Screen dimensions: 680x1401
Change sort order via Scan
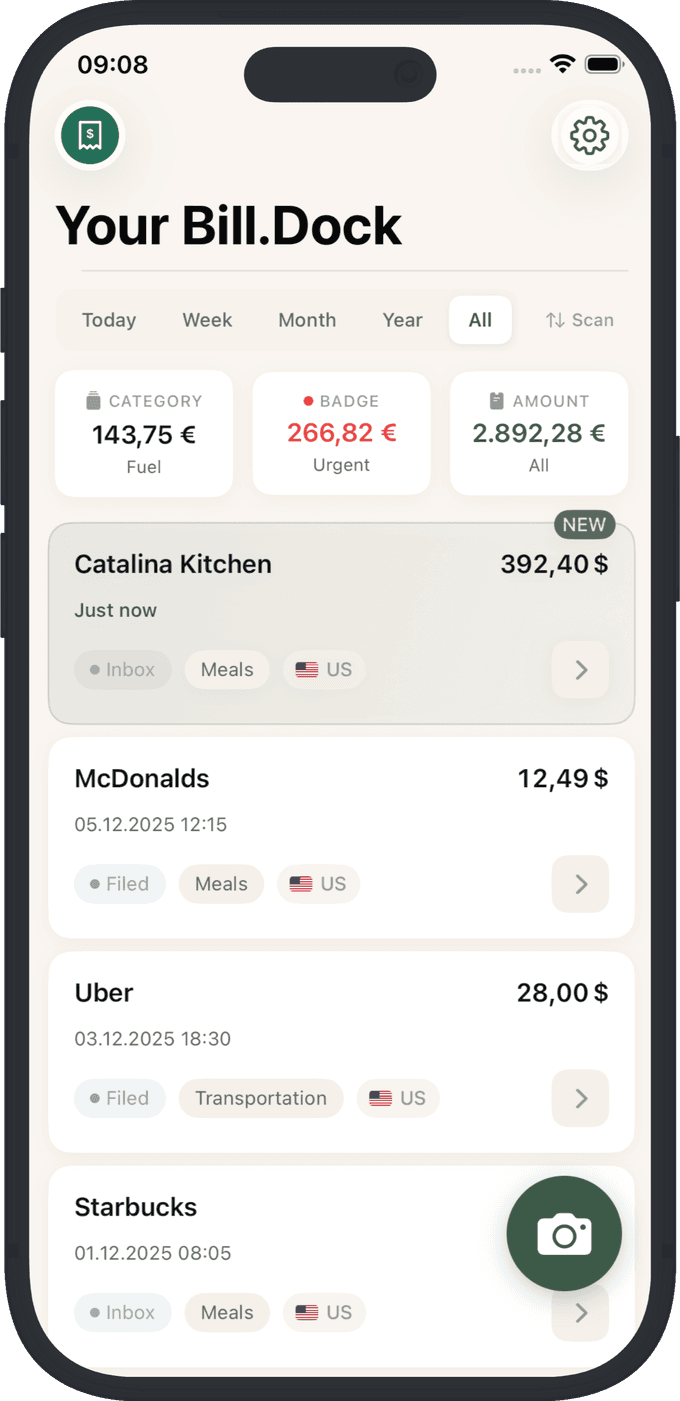(580, 320)
